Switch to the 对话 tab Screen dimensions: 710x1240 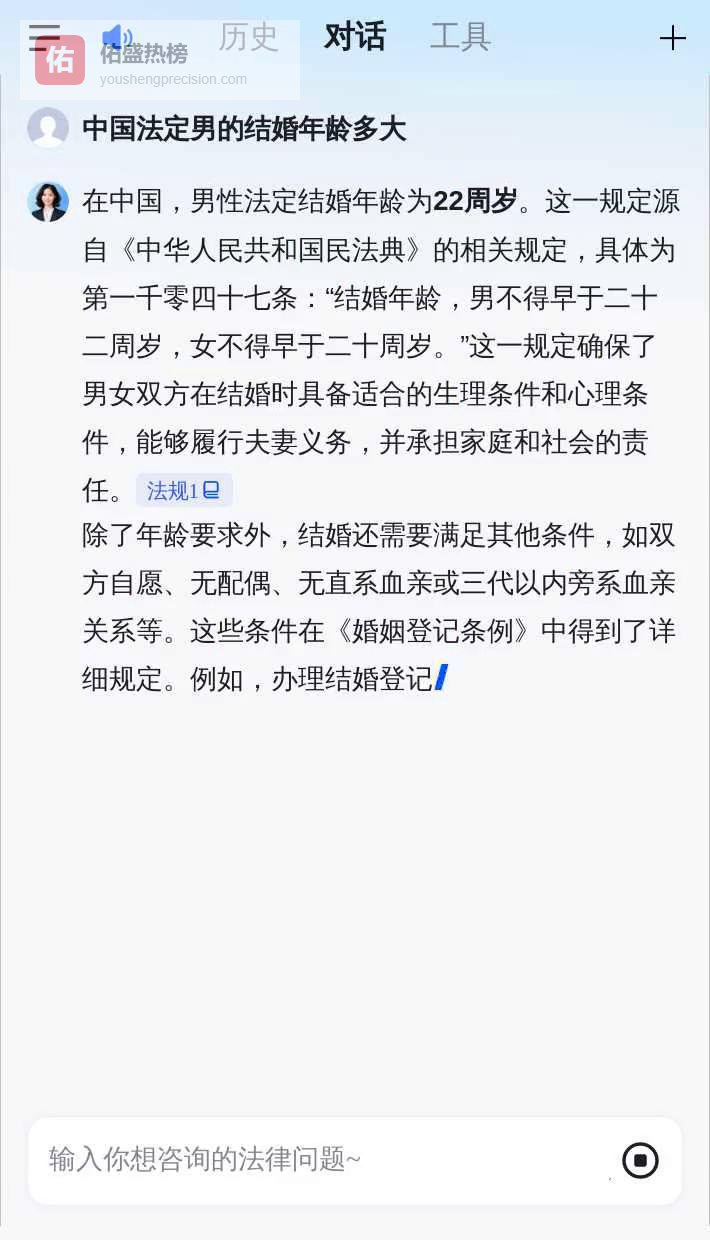pyautogui.click(x=355, y=38)
